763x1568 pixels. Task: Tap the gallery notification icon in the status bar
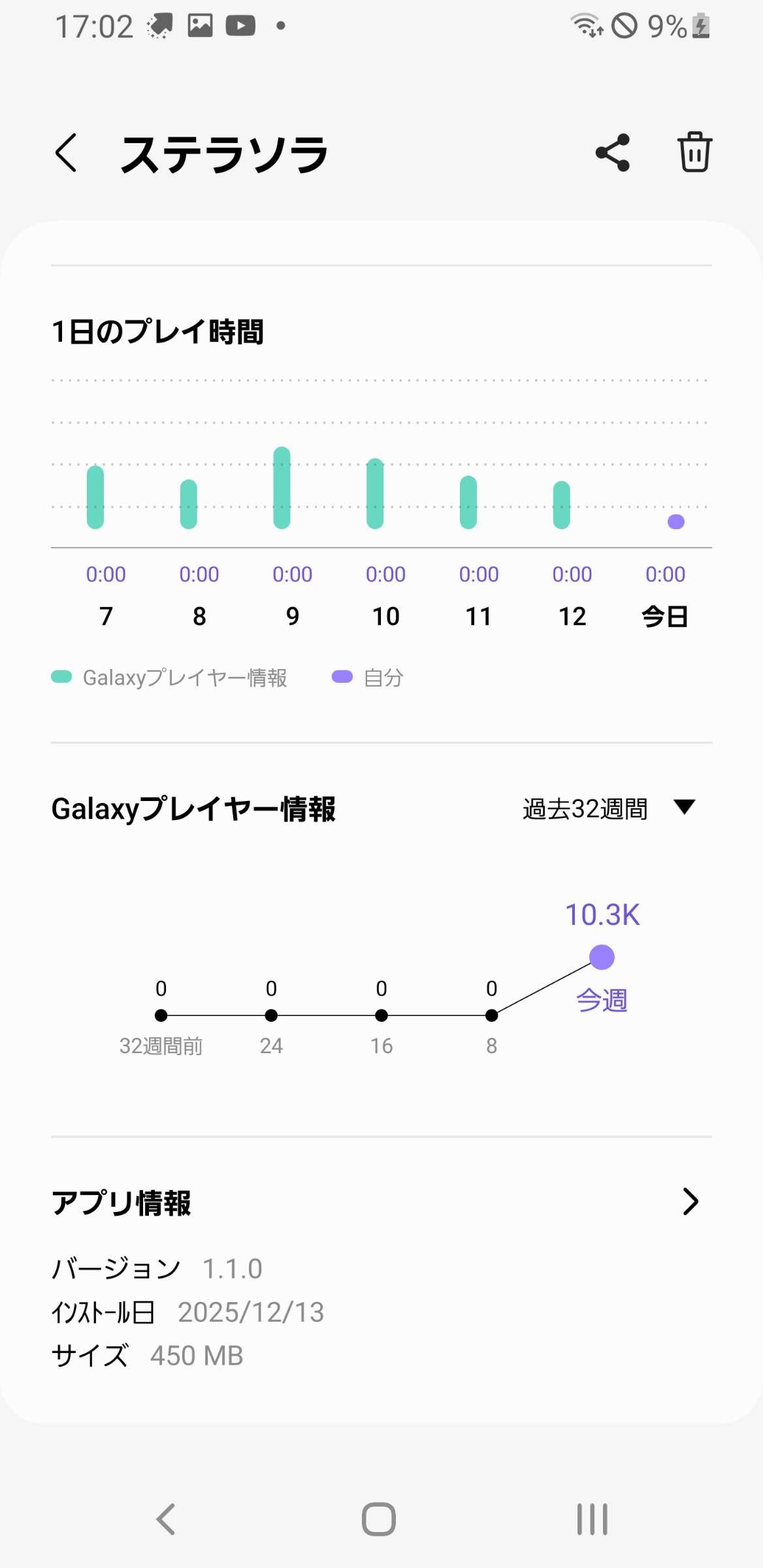pyautogui.click(x=201, y=25)
